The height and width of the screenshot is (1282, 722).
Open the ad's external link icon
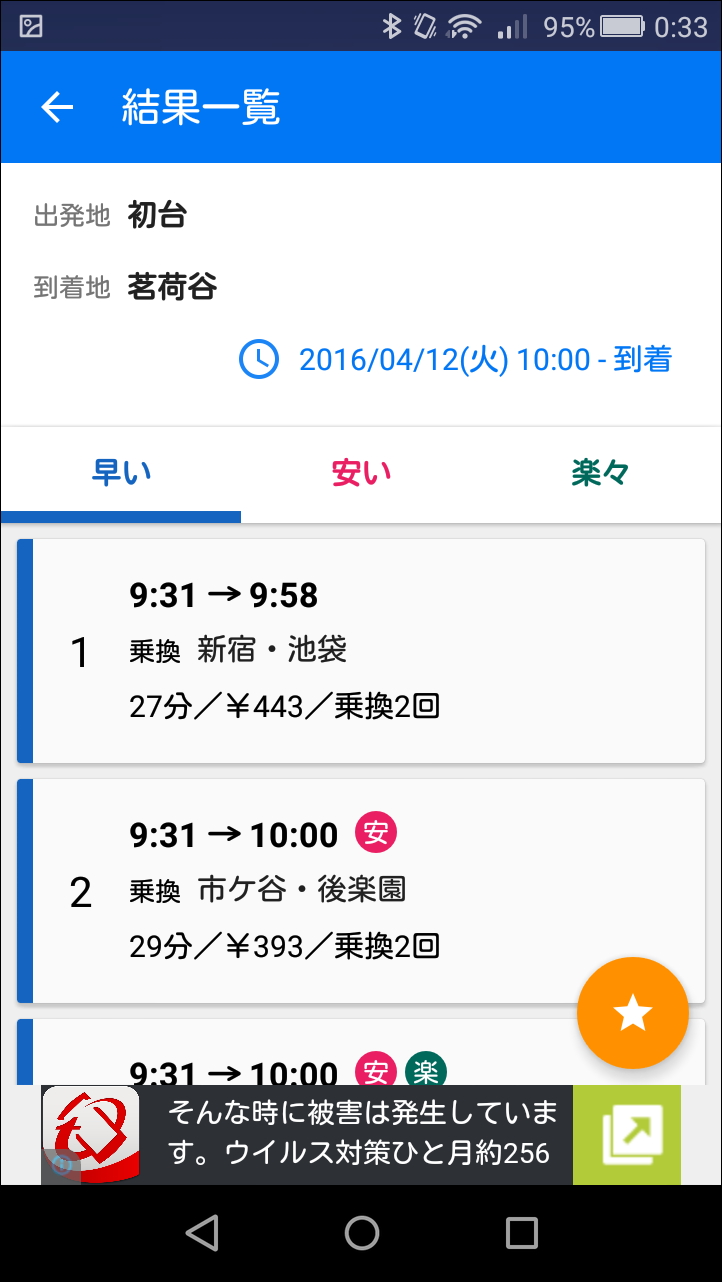pyautogui.click(x=626, y=1135)
